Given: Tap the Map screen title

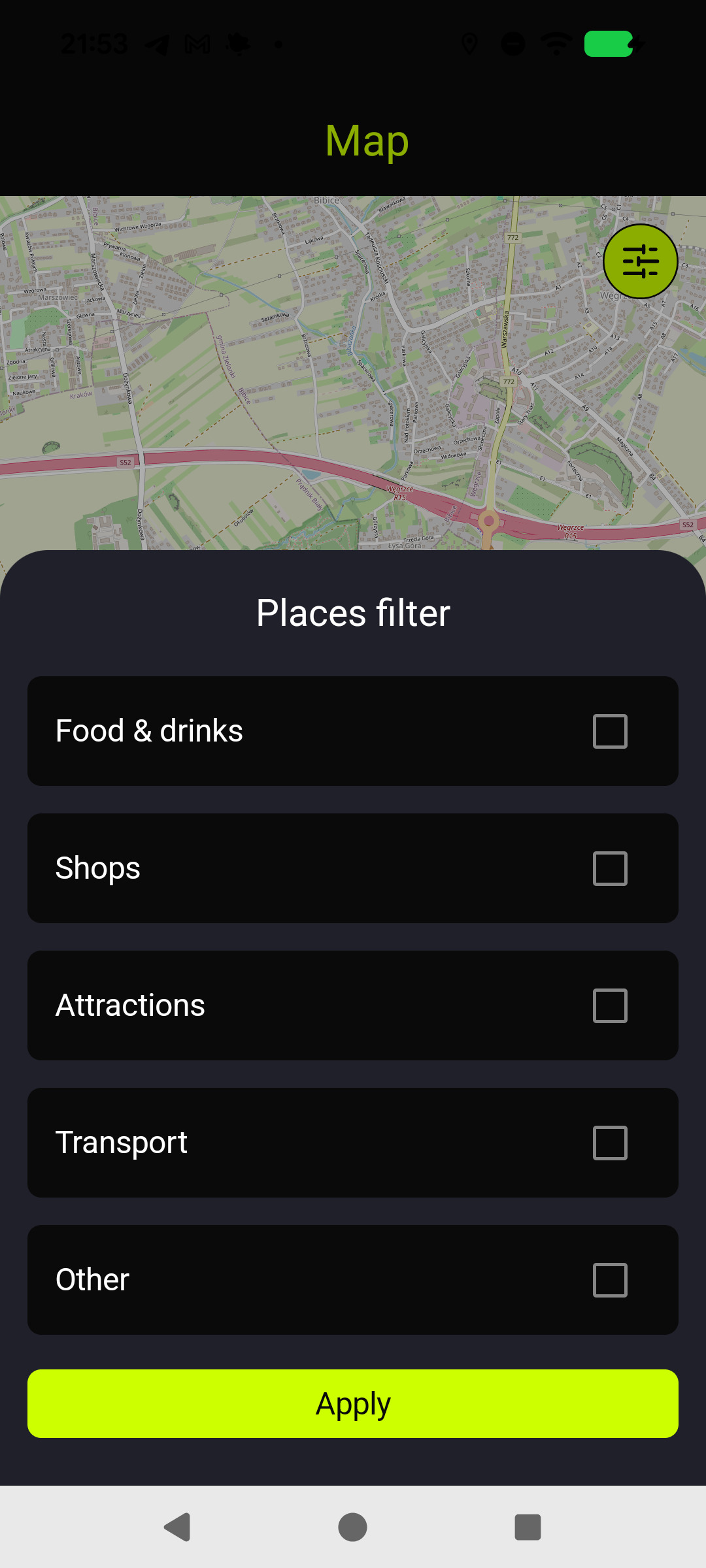Looking at the screenshot, I should [x=366, y=140].
